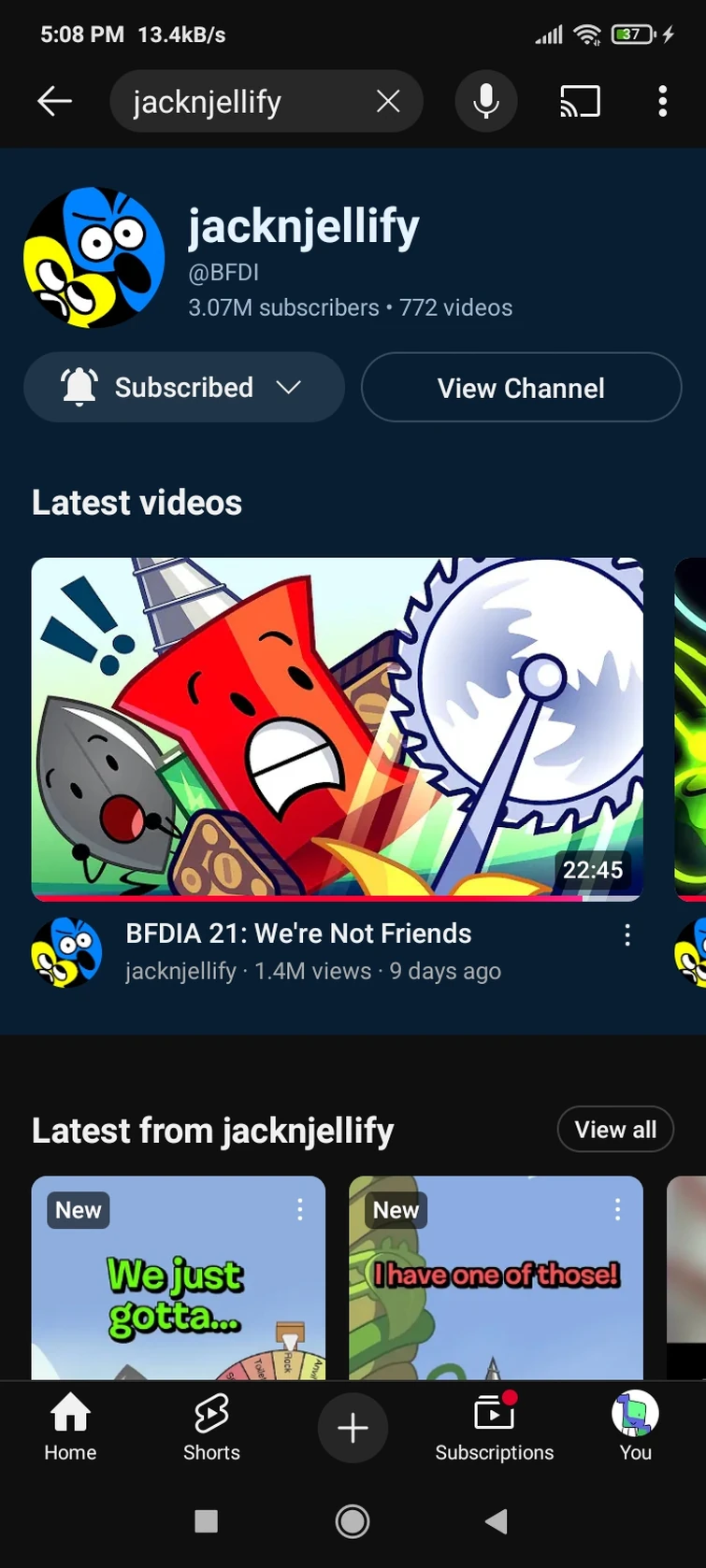This screenshot has height=1568, width=706.
Task: Open the jacknjellify channel avatar
Action: [x=94, y=258]
